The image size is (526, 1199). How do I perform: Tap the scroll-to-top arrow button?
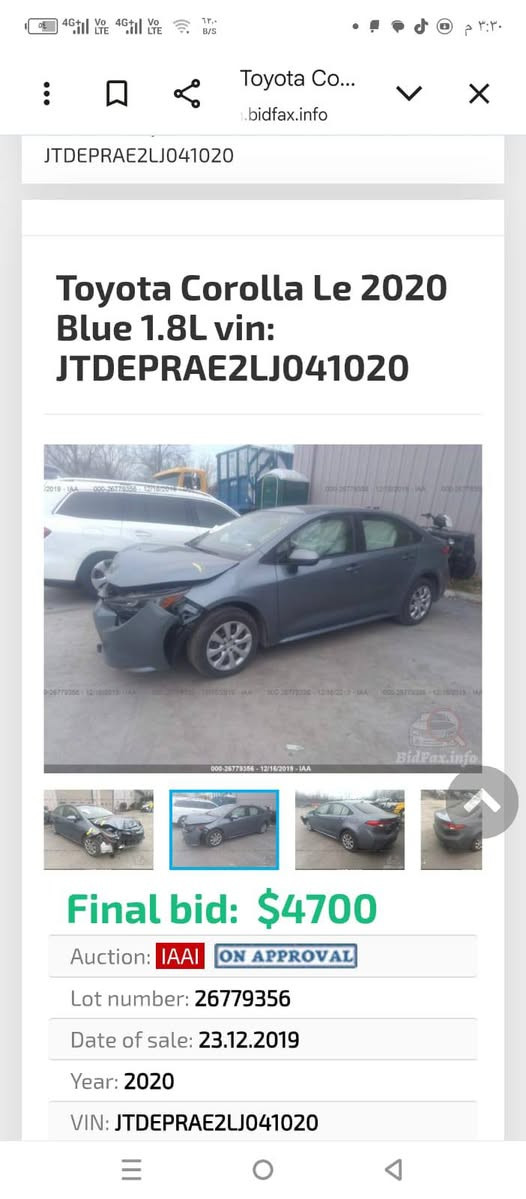pos(483,802)
